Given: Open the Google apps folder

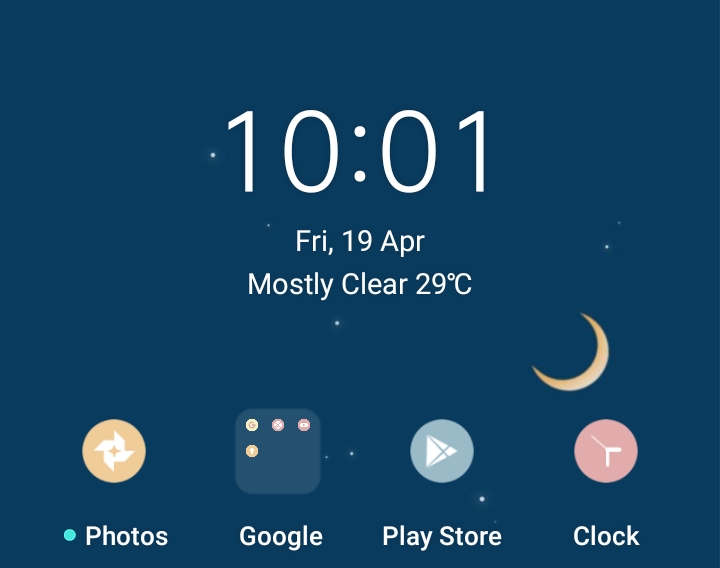Looking at the screenshot, I should (x=278, y=451).
